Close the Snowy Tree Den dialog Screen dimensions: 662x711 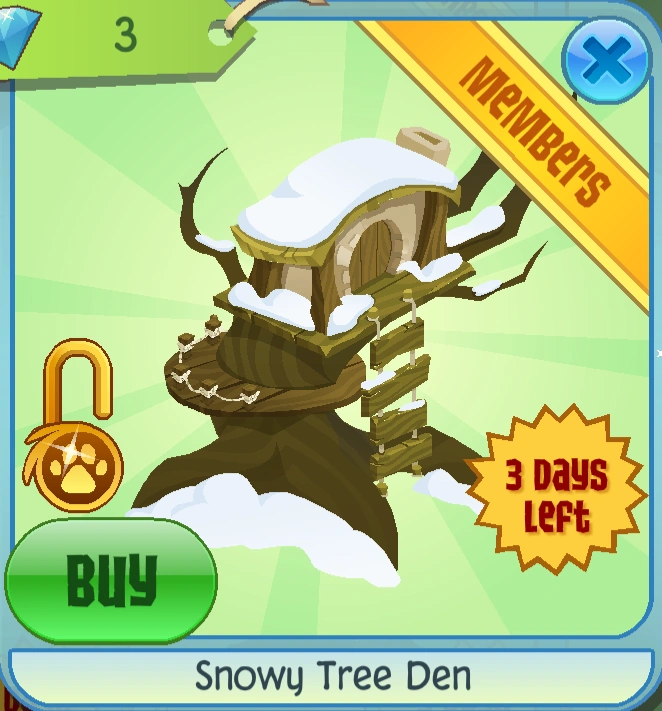click(x=606, y=62)
